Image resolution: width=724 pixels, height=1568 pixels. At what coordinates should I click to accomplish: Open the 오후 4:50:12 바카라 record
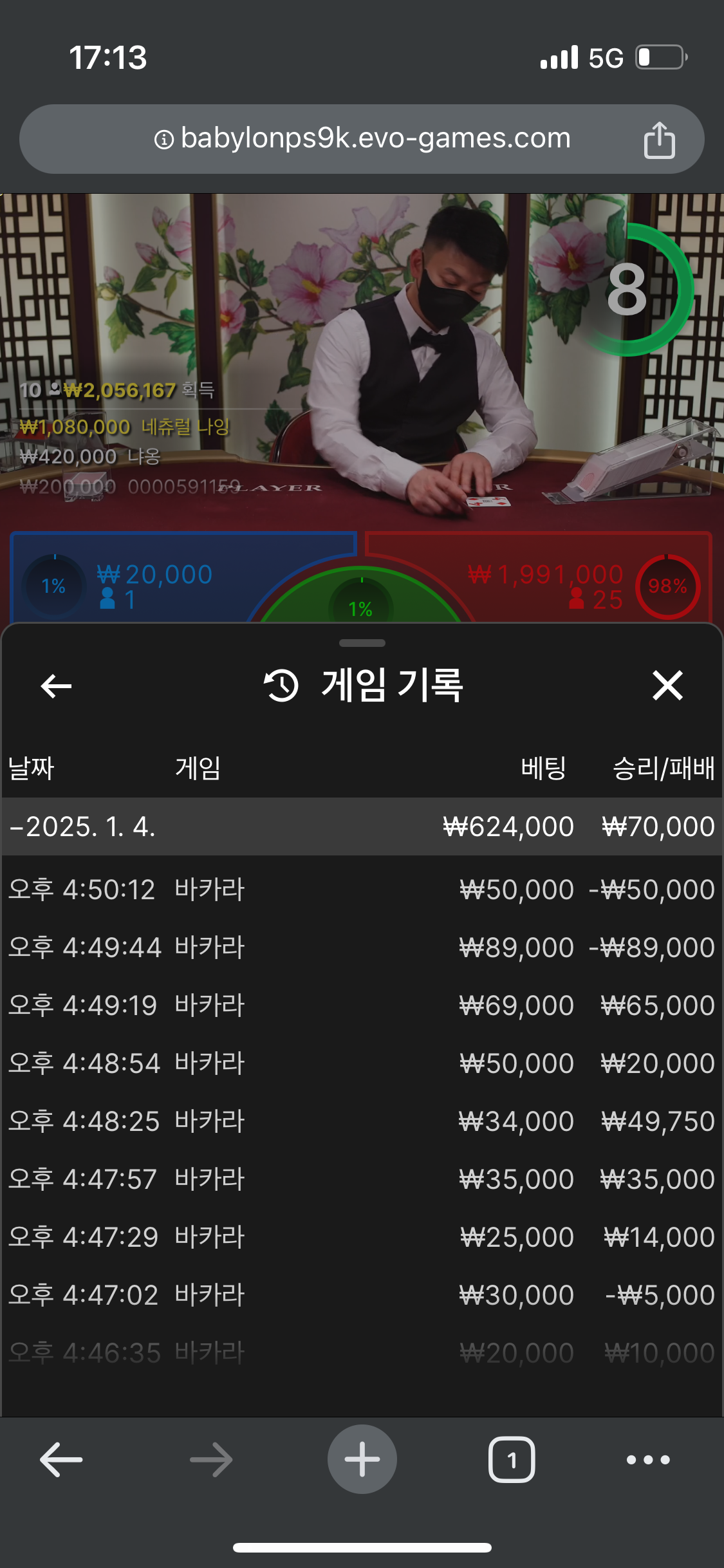(x=360, y=890)
